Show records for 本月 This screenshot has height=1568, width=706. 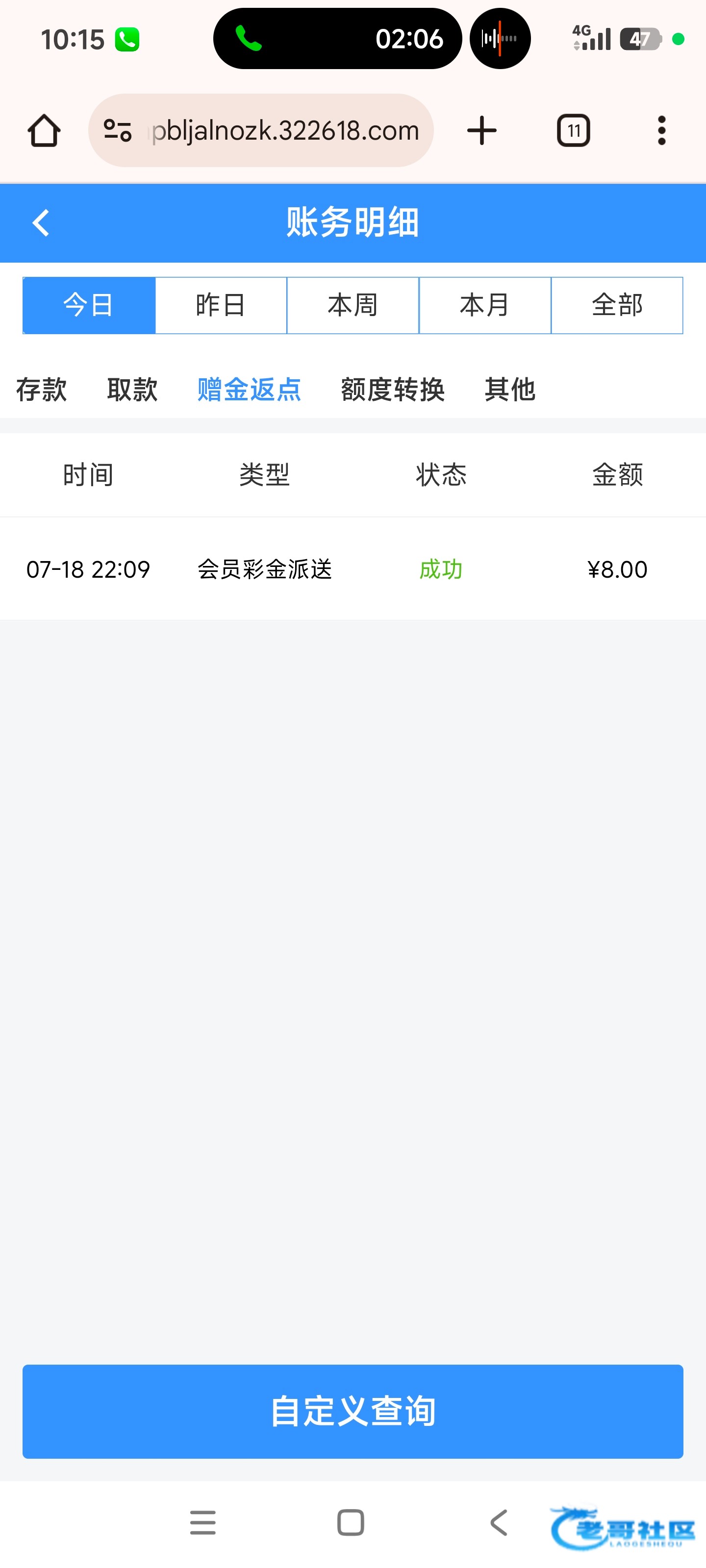[485, 305]
